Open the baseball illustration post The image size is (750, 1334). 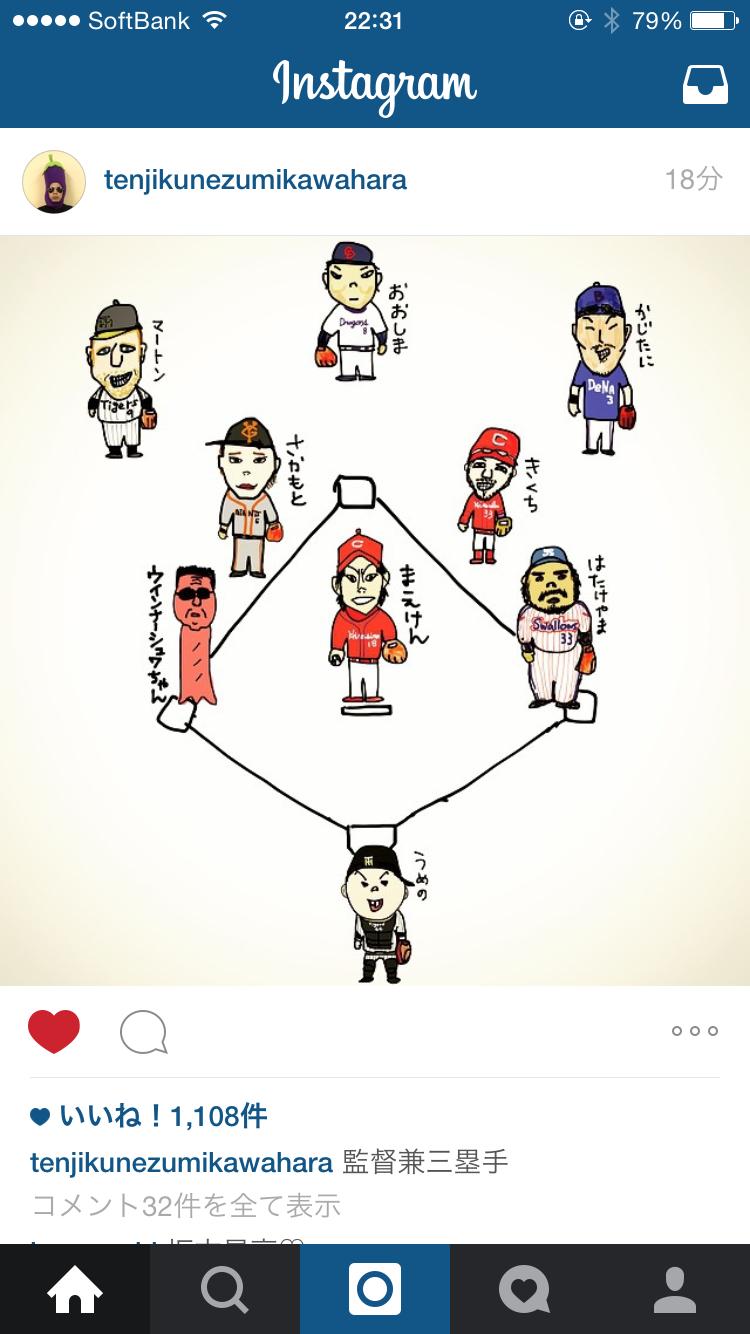375,610
